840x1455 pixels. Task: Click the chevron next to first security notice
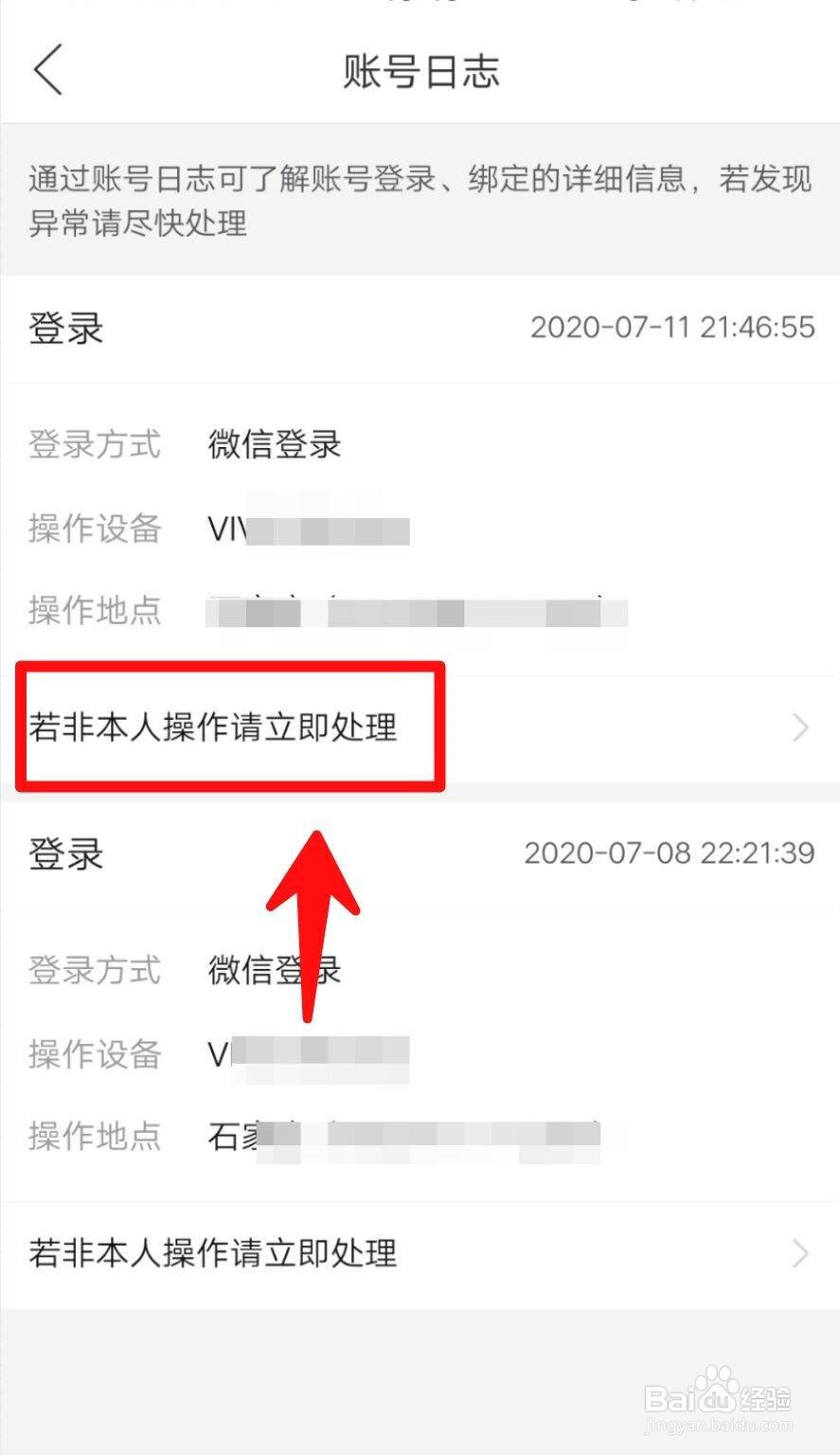[x=800, y=728]
